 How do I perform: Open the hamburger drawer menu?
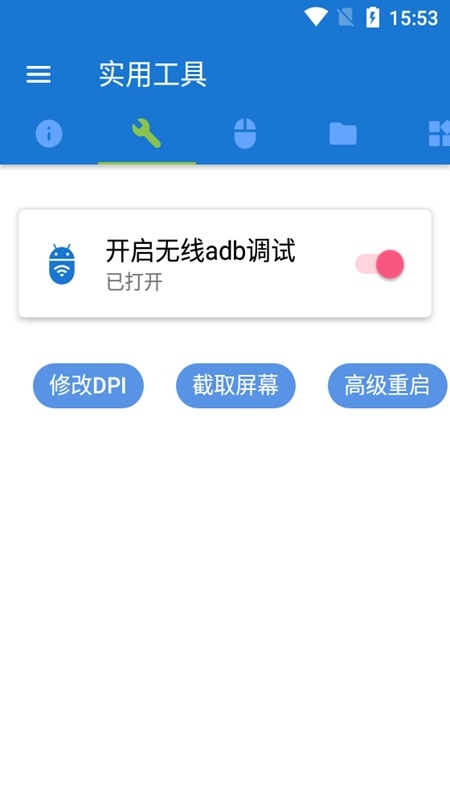[38, 74]
